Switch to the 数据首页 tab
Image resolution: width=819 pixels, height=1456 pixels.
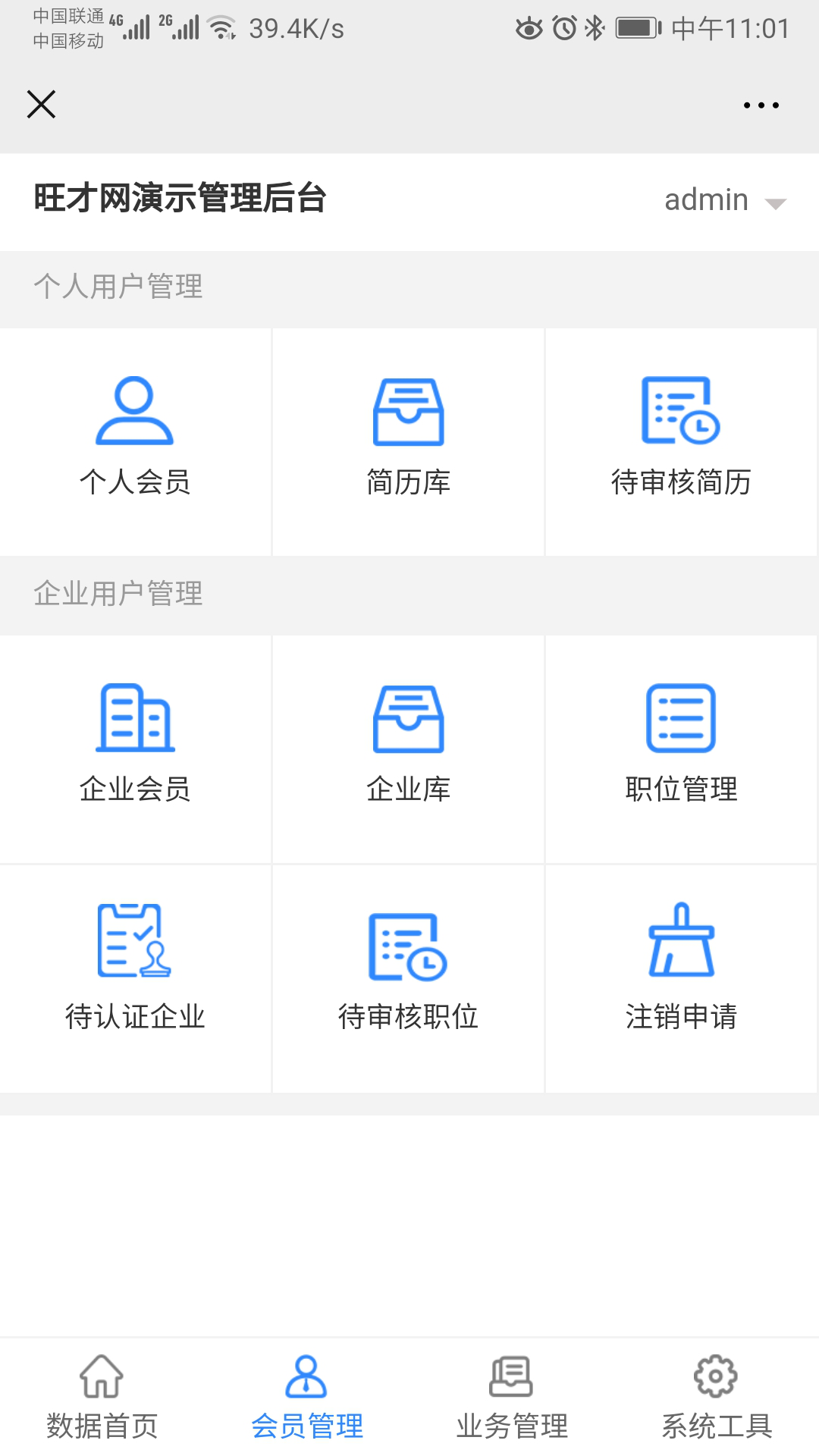102,1397
